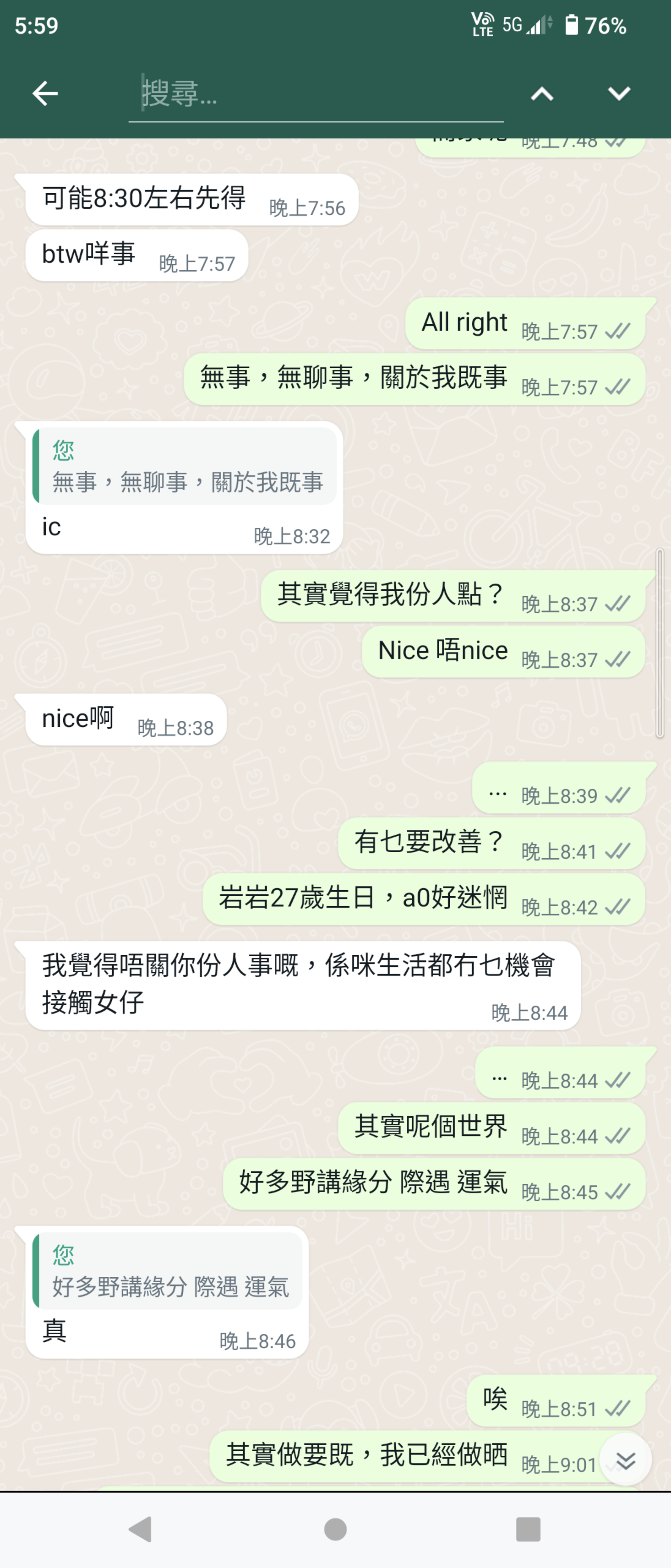Tap the battery indicator showing 76%
Image resolution: width=671 pixels, height=1568 pixels.
tap(593, 24)
